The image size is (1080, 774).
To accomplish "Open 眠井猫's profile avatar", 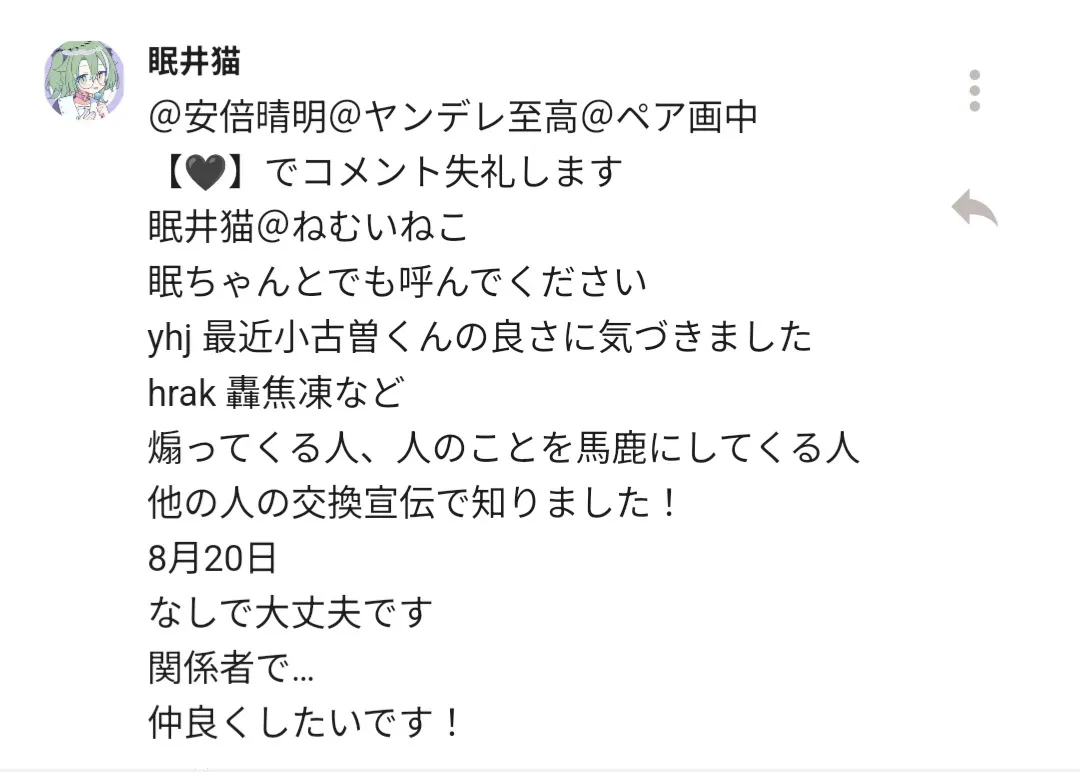I will coord(83,81).
